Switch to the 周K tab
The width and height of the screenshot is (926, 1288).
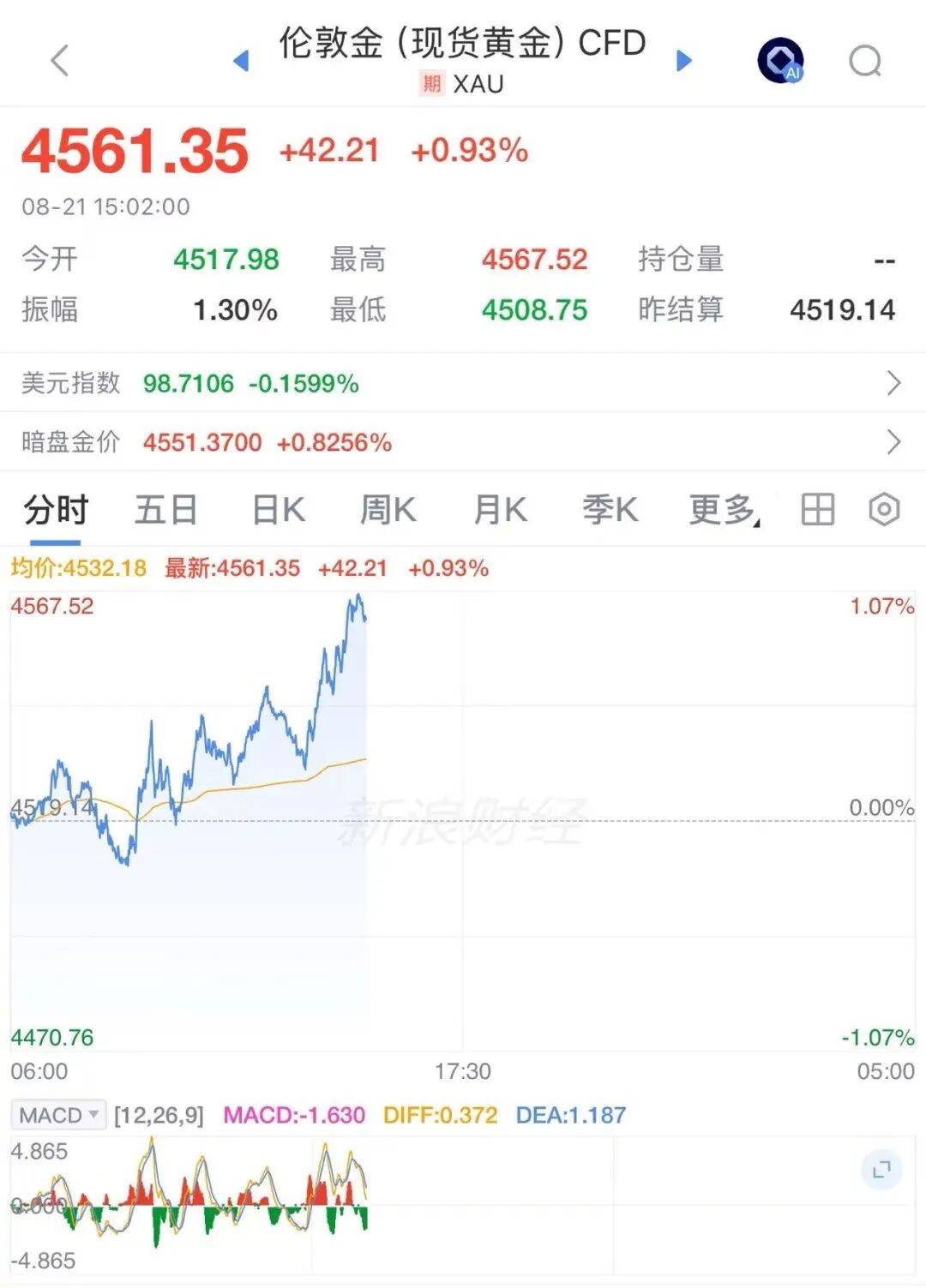[388, 510]
